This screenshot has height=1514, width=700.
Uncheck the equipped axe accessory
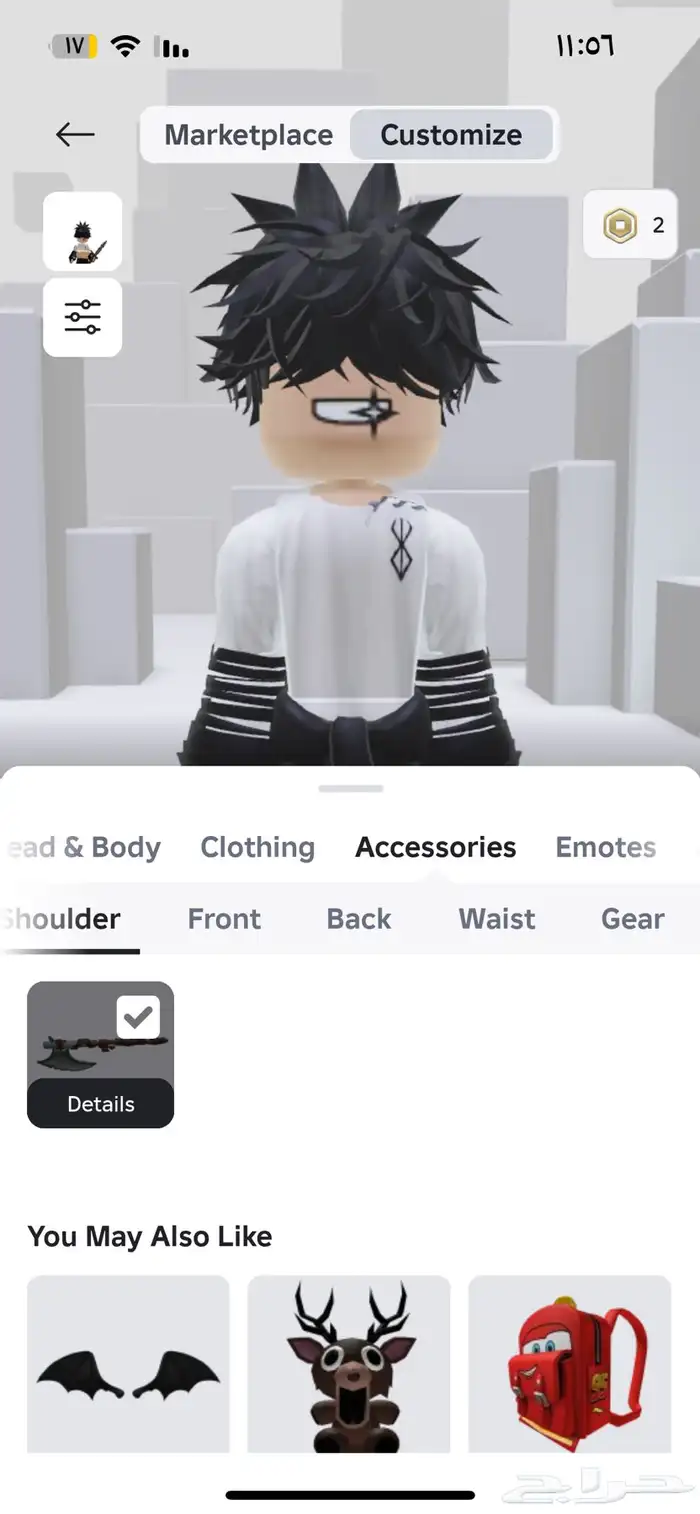point(138,1018)
